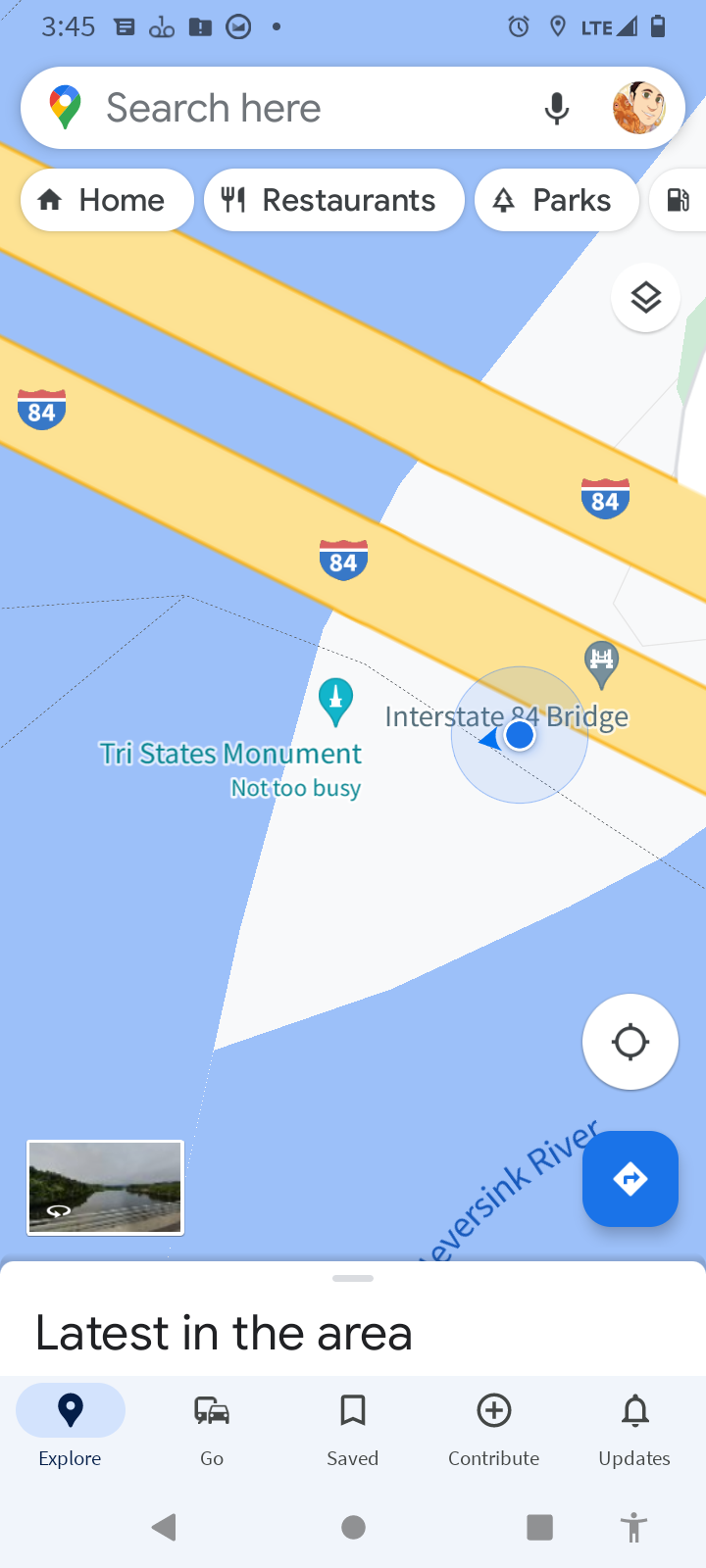This screenshot has width=706, height=1568.
Task: Switch to the Go tab
Action: point(212,1431)
